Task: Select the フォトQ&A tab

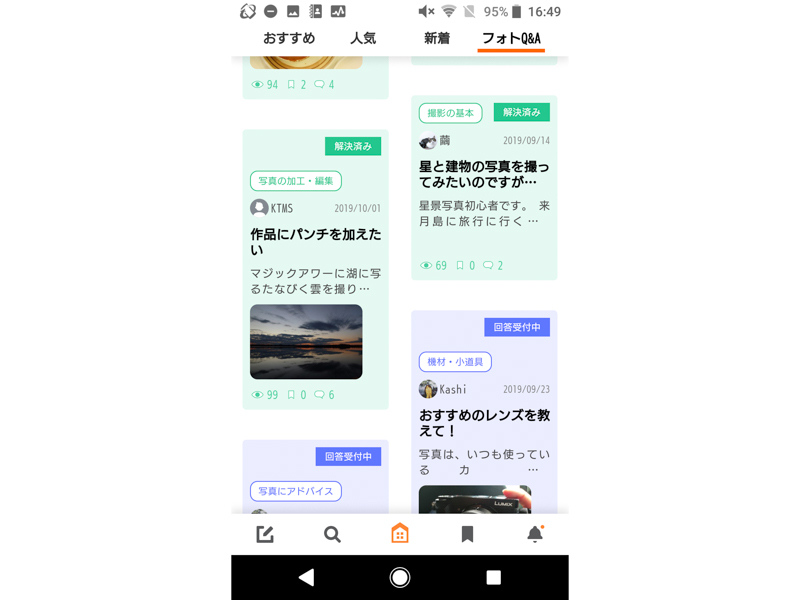Action: click(x=511, y=38)
